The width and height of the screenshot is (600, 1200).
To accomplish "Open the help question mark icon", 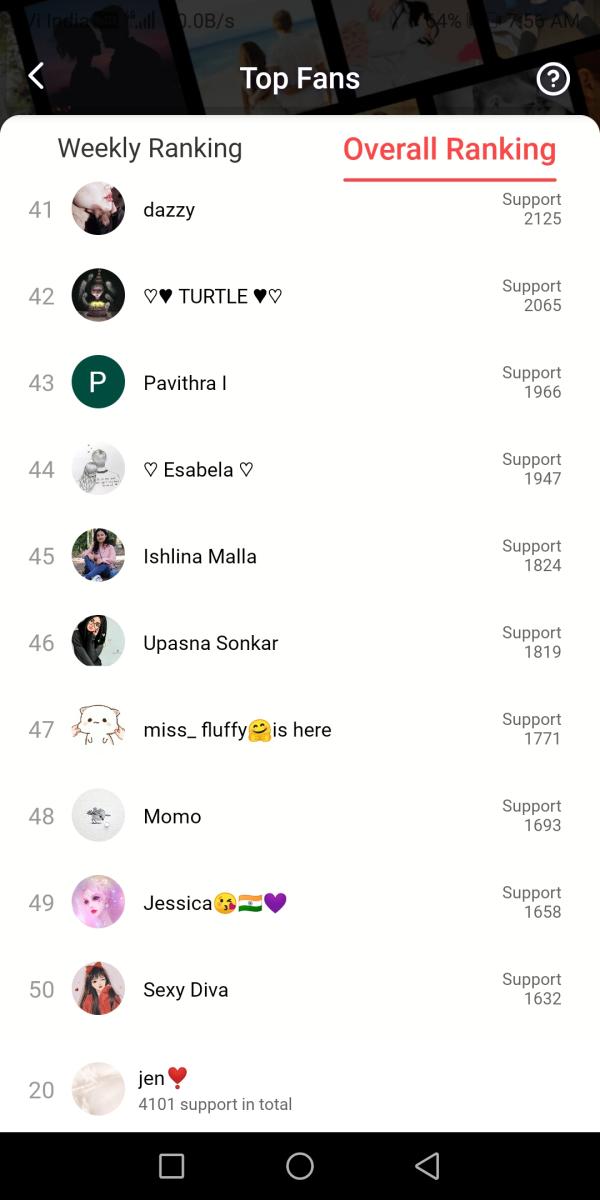I will (553, 79).
